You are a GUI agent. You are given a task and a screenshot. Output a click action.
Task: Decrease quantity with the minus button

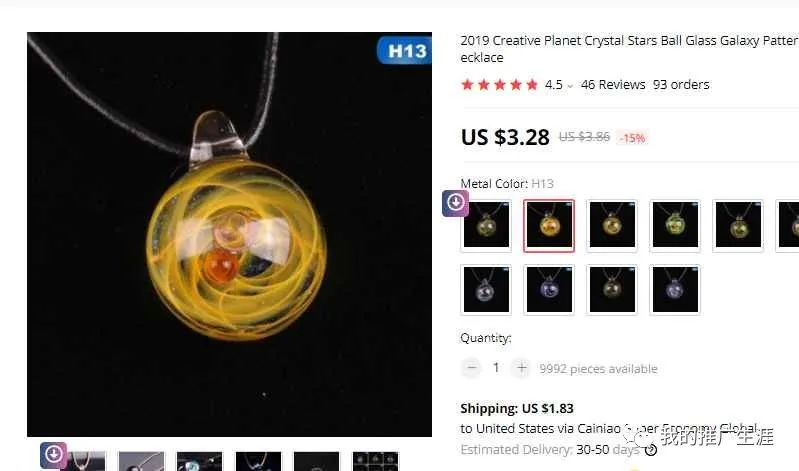(x=471, y=368)
